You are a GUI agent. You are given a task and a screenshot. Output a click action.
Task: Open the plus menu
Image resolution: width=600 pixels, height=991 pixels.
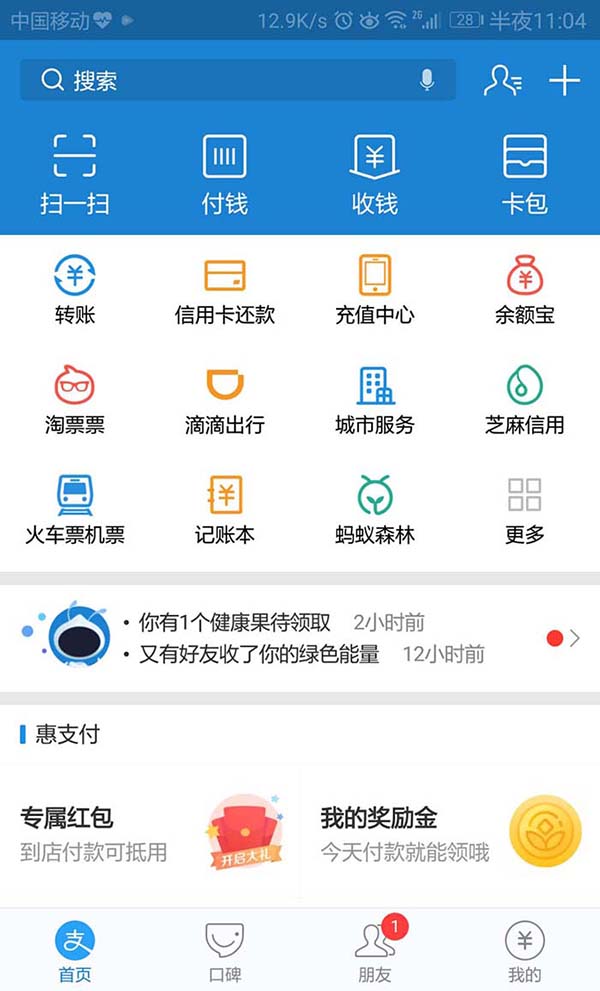(564, 80)
